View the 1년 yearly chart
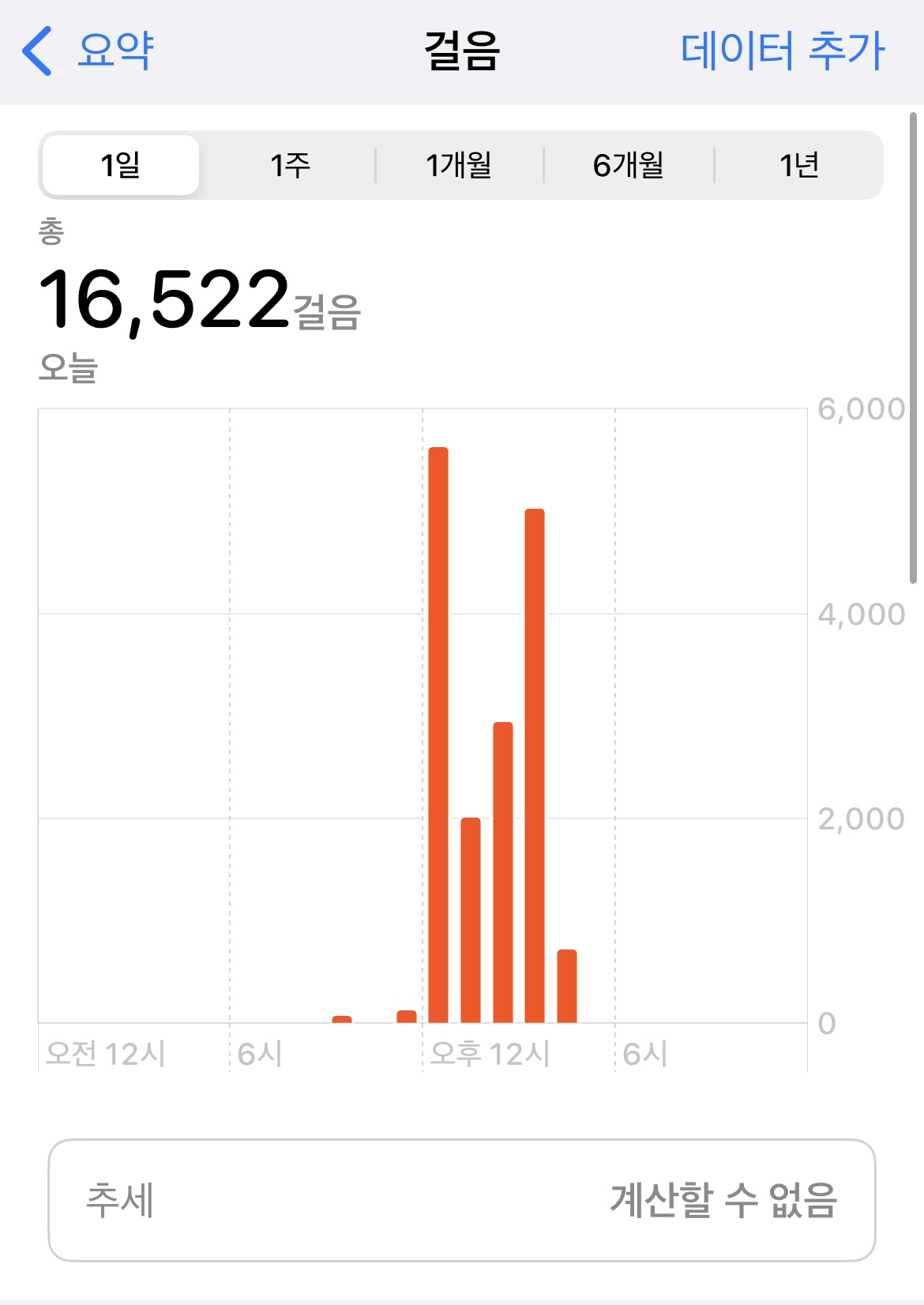The height and width of the screenshot is (1305, 924). click(798, 165)
